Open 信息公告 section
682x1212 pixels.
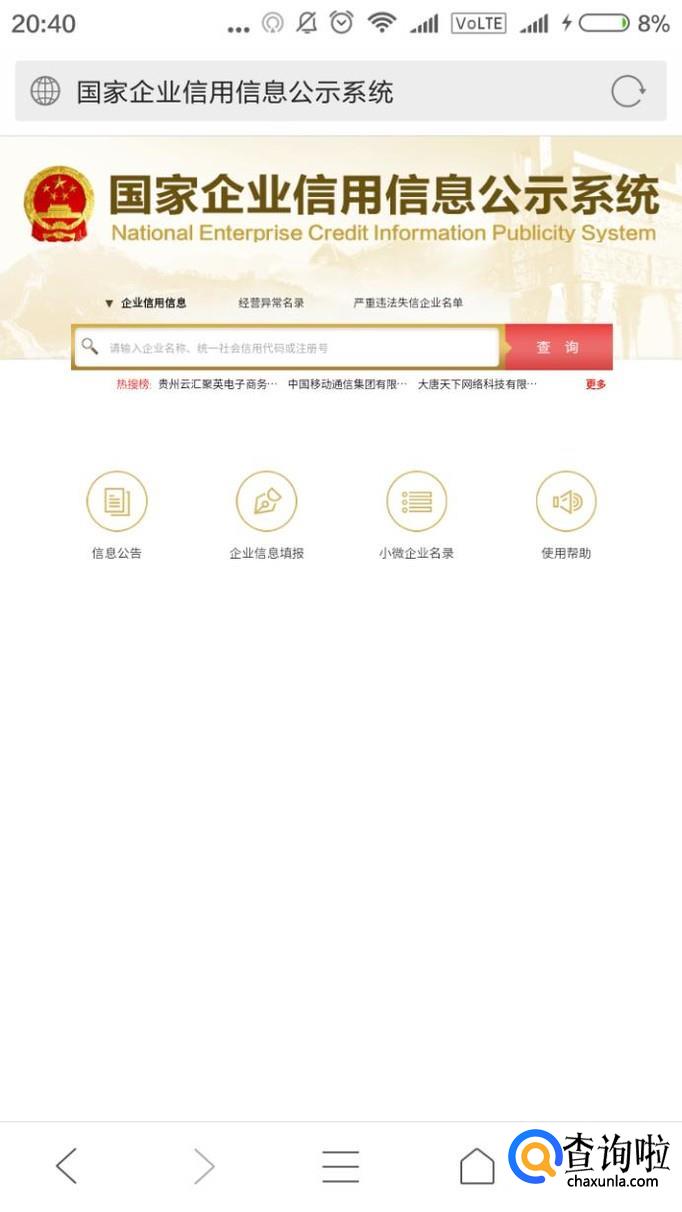coord(117,502)
